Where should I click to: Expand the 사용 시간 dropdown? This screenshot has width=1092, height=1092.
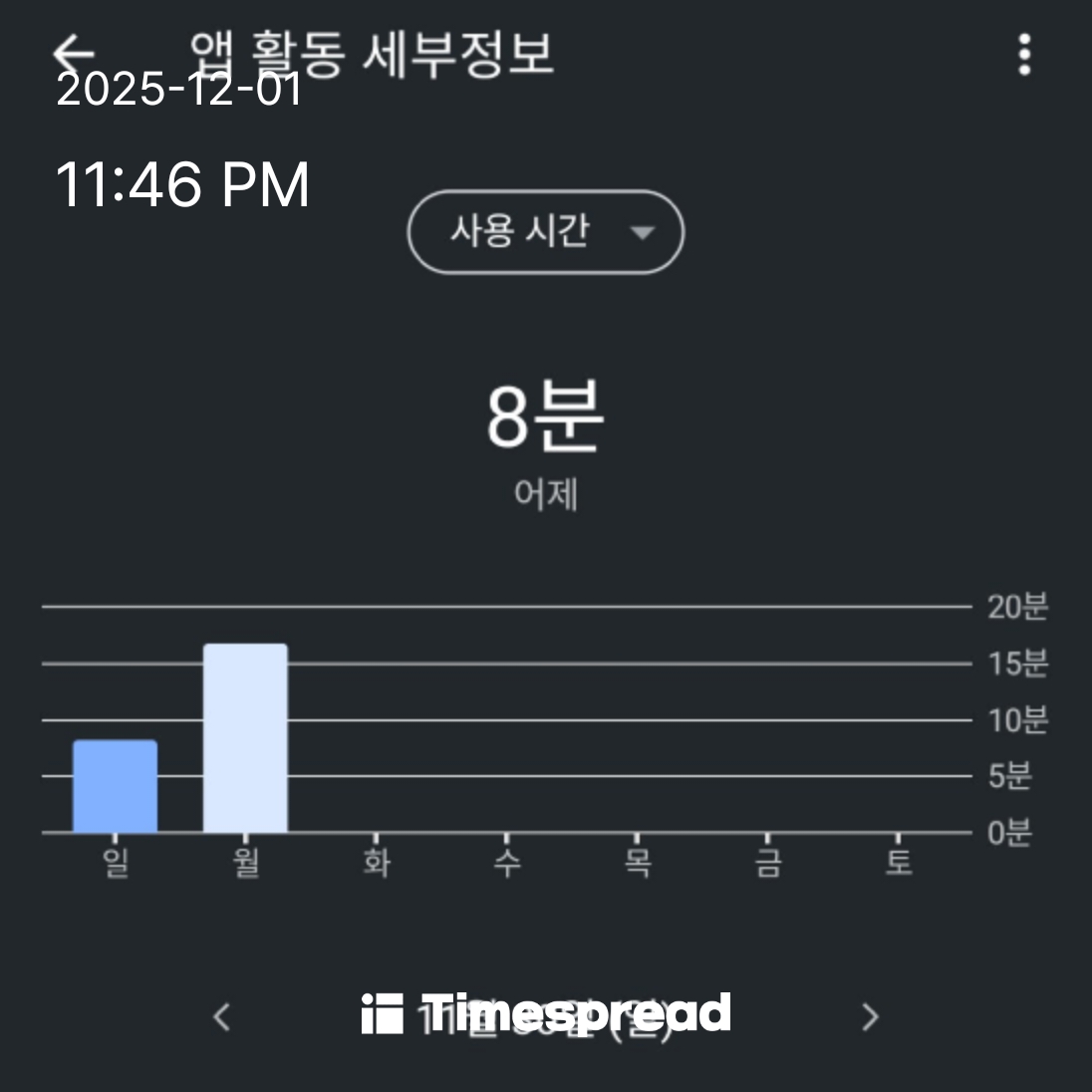tap(546, 232)
